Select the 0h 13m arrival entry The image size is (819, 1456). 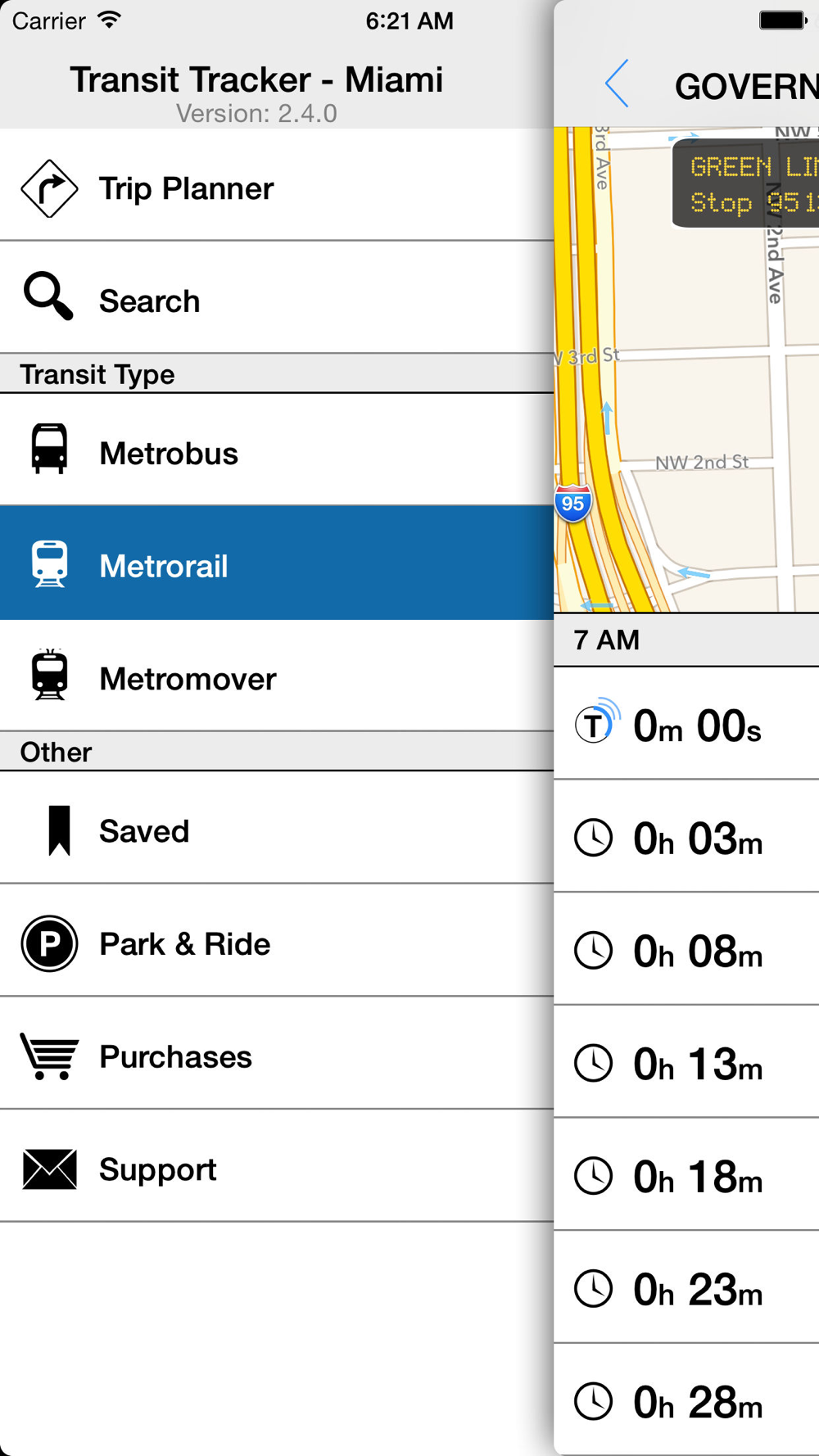point(686,1062)
